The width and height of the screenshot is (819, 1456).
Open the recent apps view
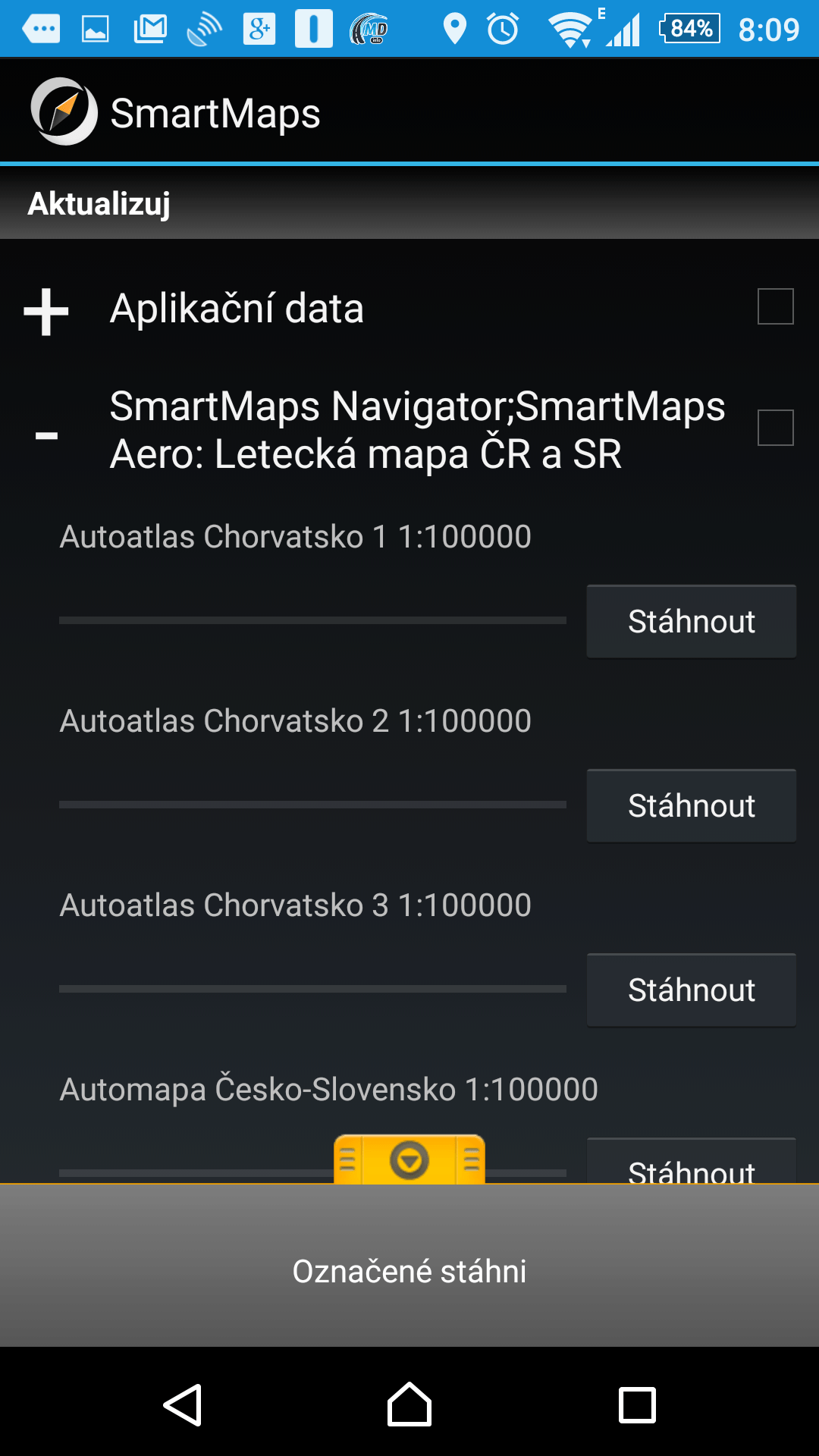[637, 1405]
